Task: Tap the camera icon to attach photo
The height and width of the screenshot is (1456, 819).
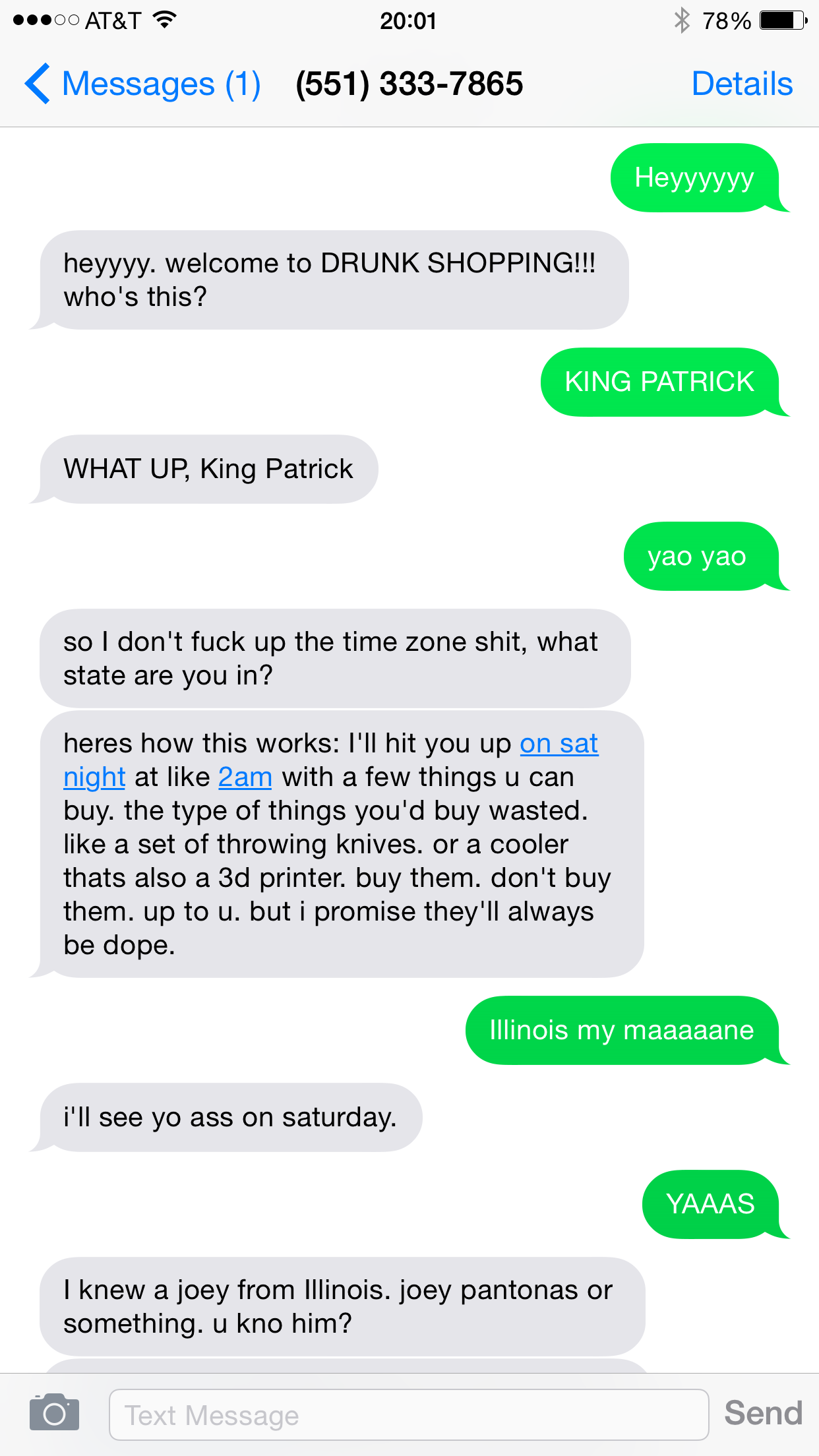Action: (x=54, y=1412)
